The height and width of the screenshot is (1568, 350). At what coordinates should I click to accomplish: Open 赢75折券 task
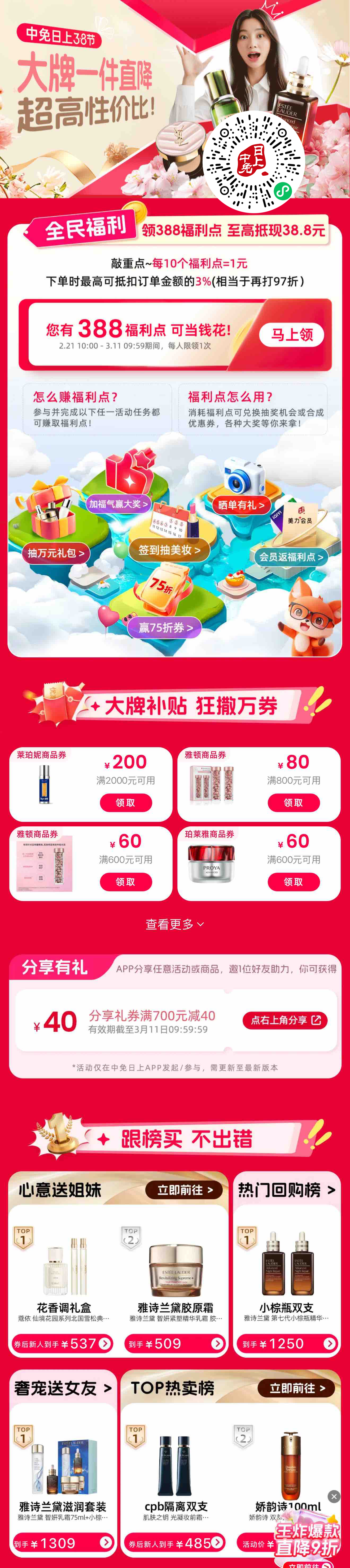[x=165, y=627]
